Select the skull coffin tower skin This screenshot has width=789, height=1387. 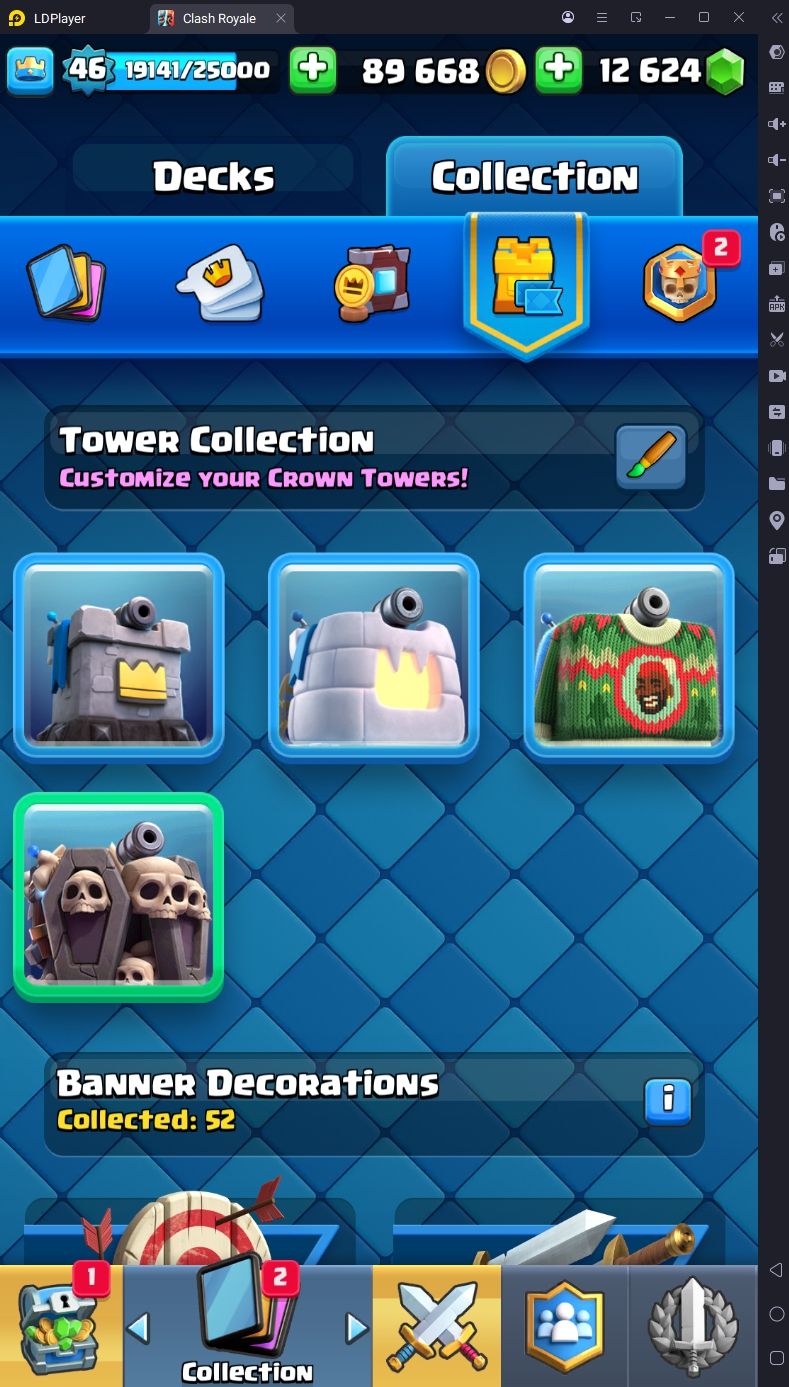coord(119,897)
